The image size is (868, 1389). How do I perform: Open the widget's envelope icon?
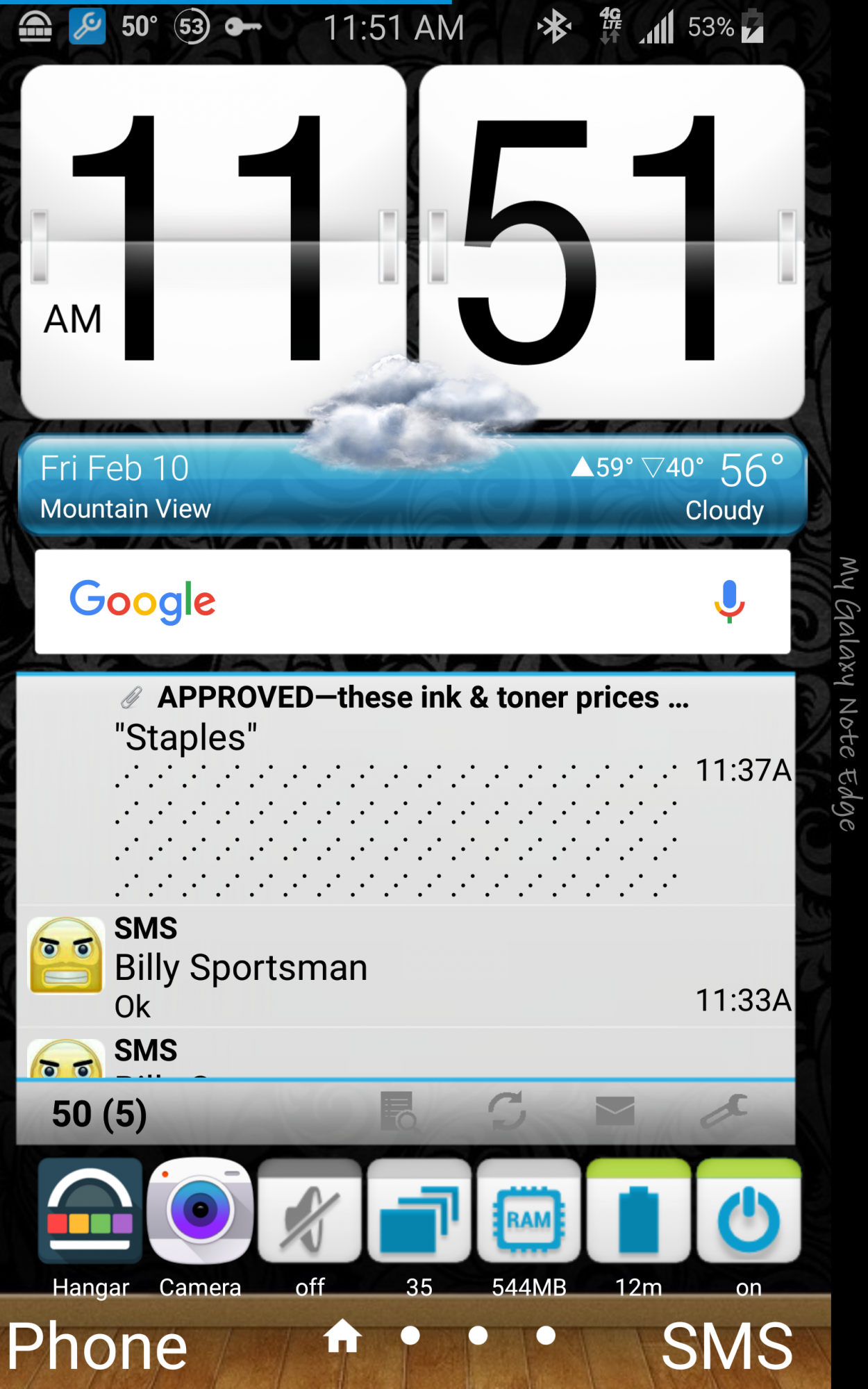tap(615, 1111)
